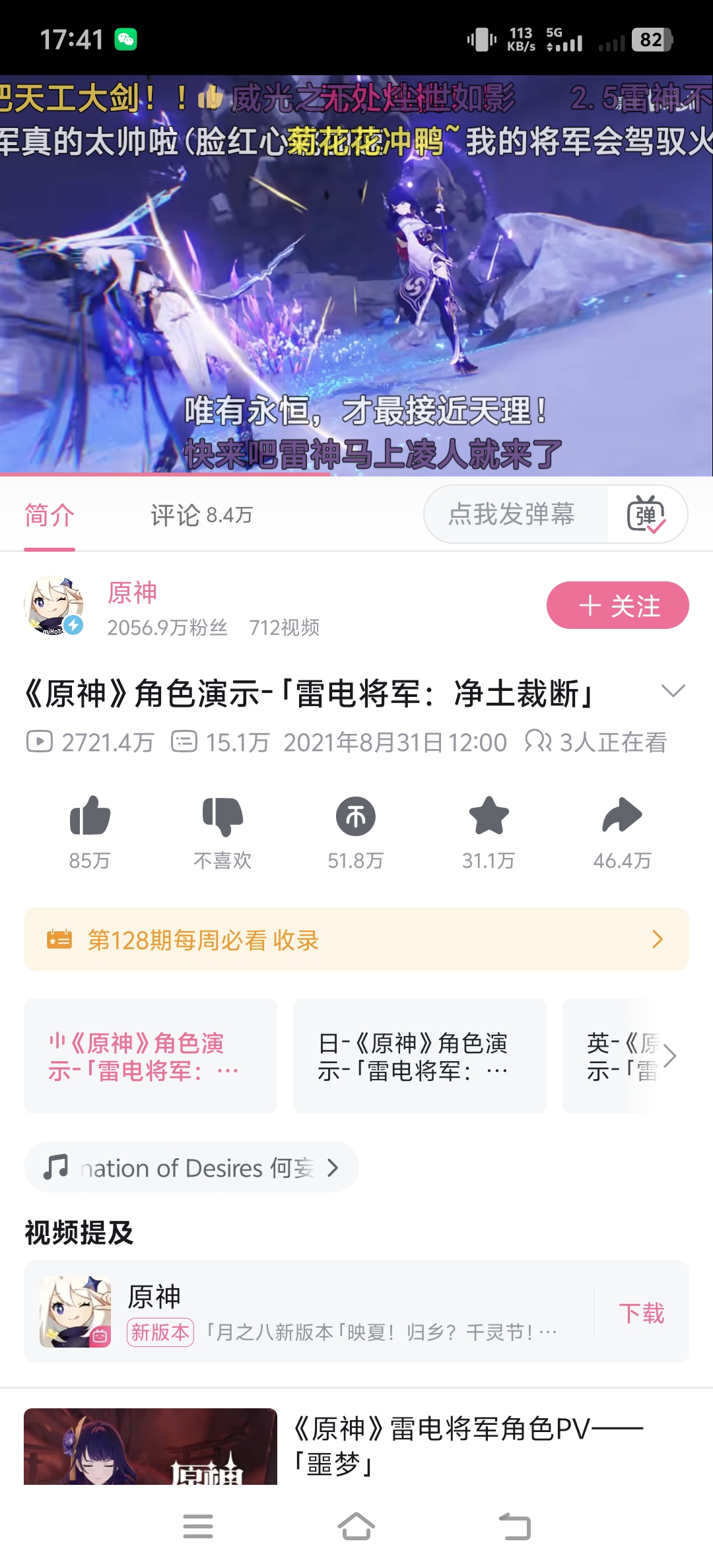Open the background music chip Desires 何妄
Viewport: 713px width, 1568px height.
pos(191,1167)
